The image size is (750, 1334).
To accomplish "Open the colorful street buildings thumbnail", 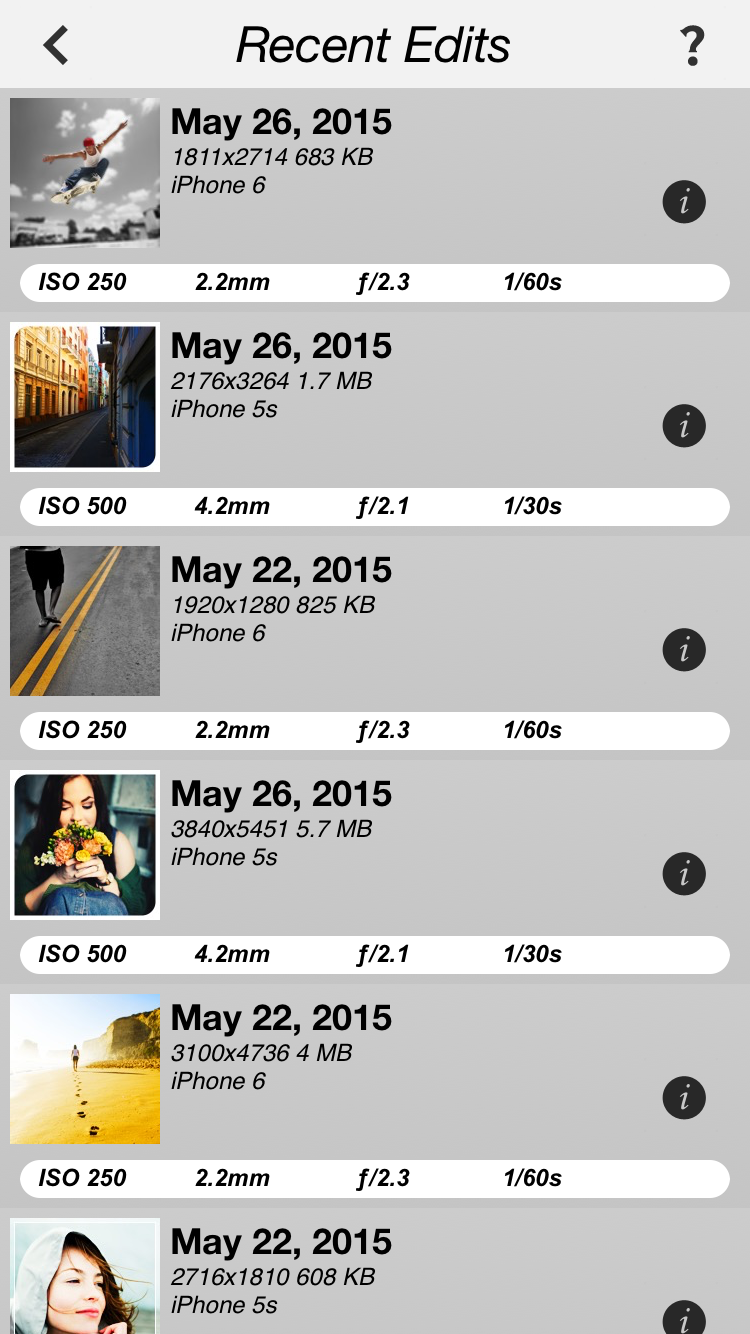I will pos(85,397).
